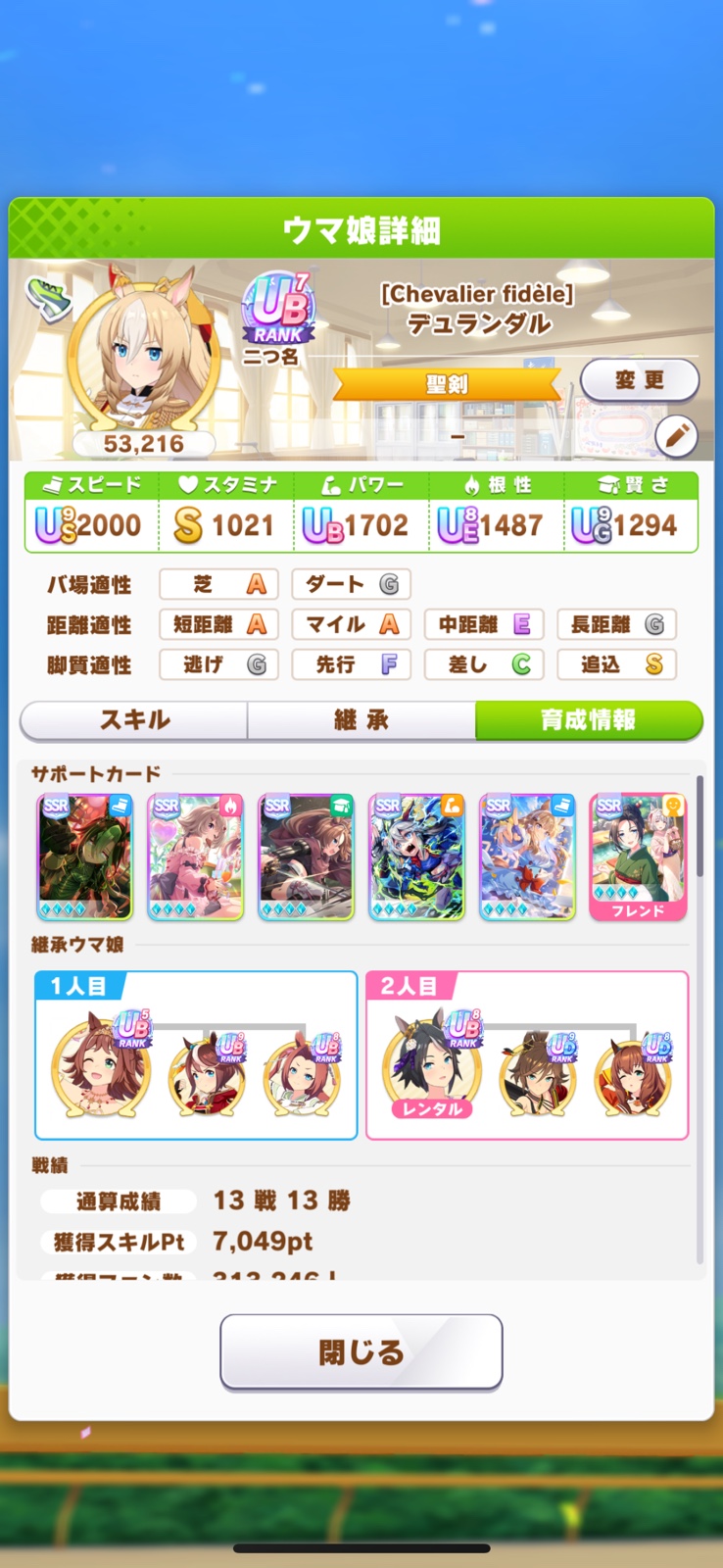Switch to the 継承 tab
Screen dimensions: 723x1568
point(361,720)
